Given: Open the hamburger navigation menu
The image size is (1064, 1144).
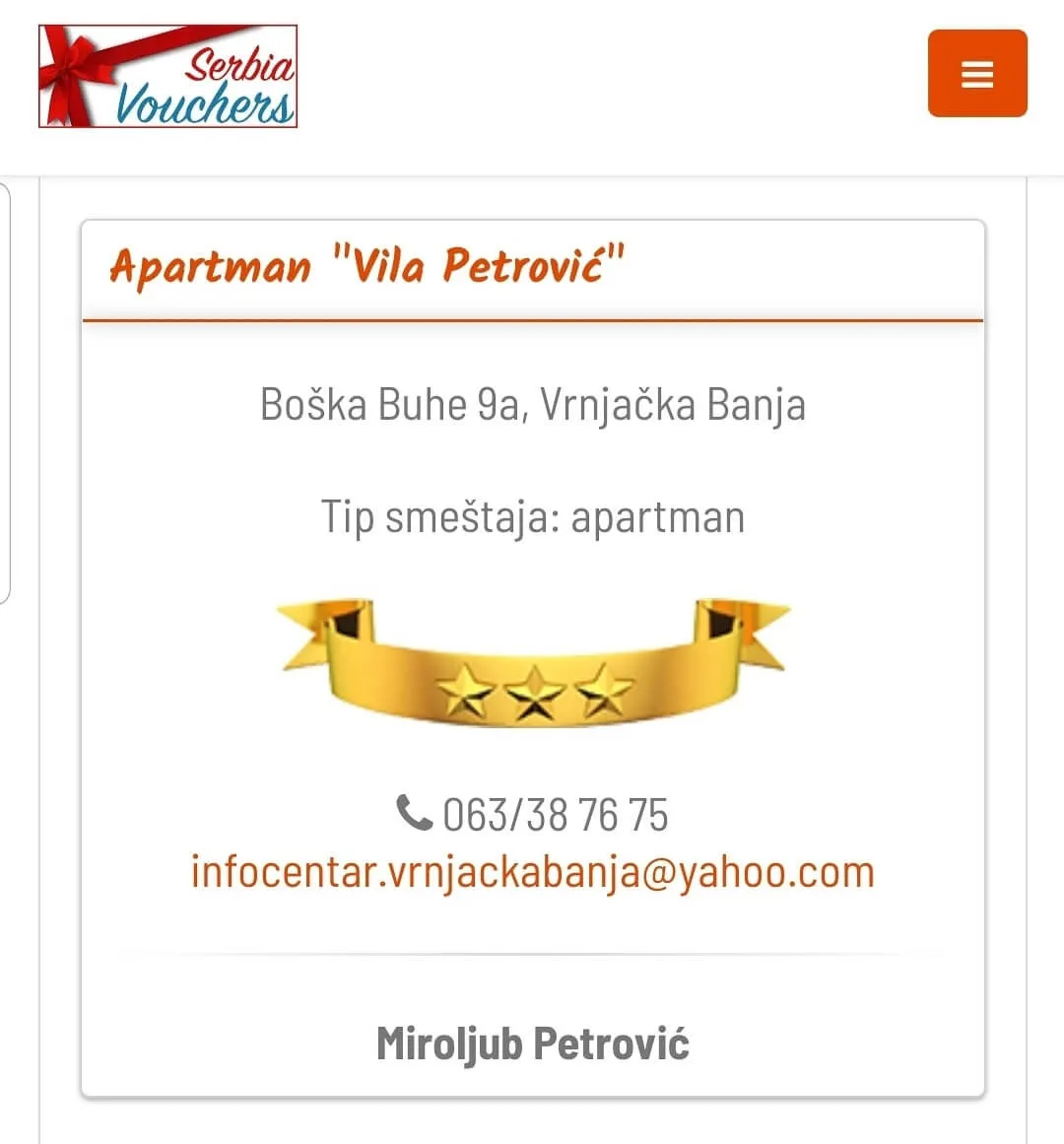Looking at the screenshot, I should (x=976, y=74).
